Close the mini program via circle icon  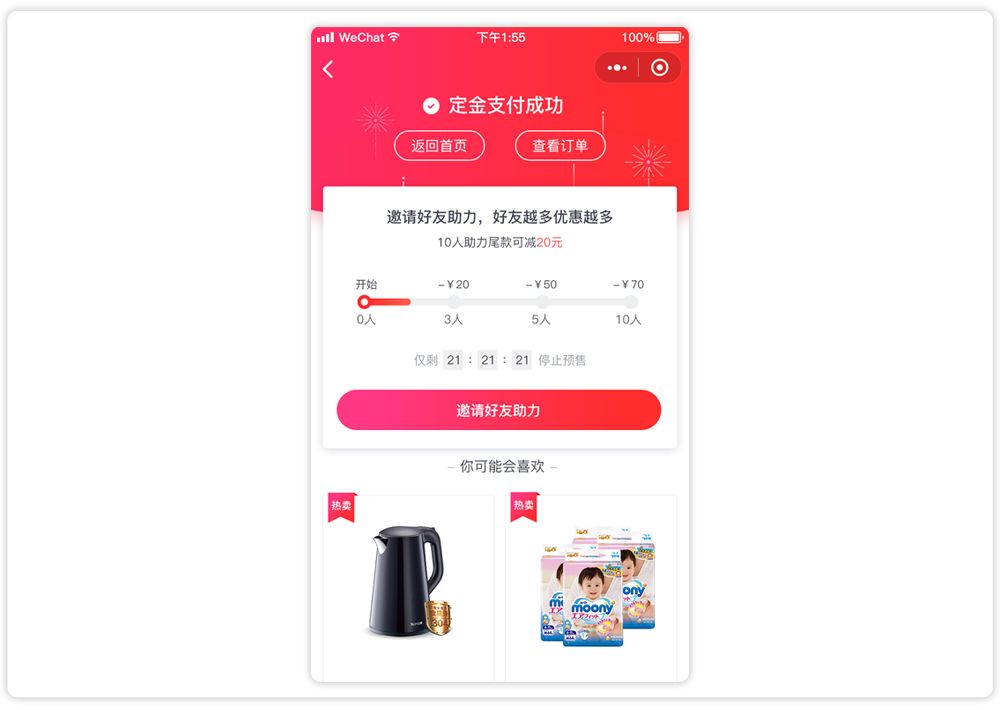coord(659,68)
